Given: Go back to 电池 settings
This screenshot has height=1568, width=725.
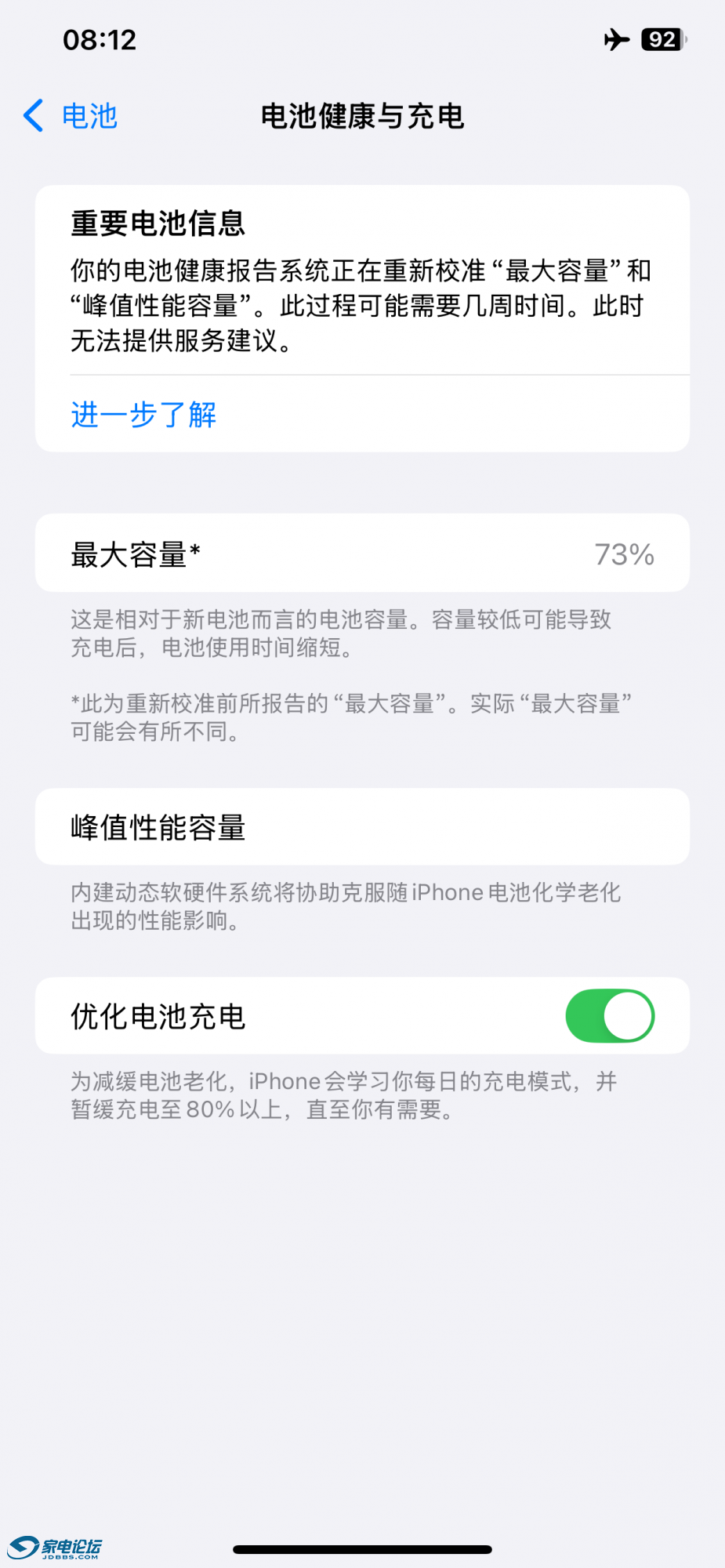Looking at the screenshot, I should click(71, 116).
